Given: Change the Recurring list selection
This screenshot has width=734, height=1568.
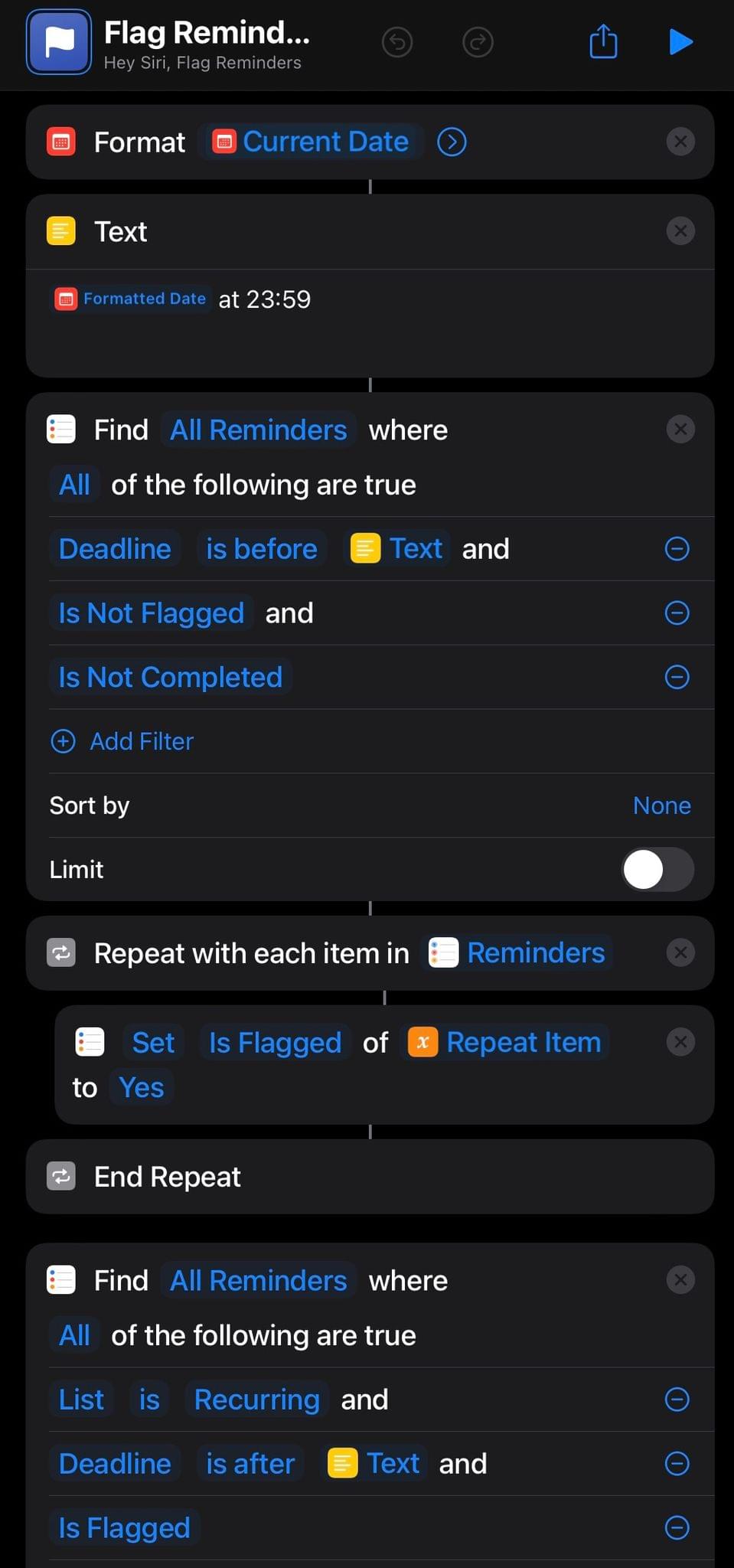Looking at the screenshot, I should pyautogui.click(x=256, y=1400).
